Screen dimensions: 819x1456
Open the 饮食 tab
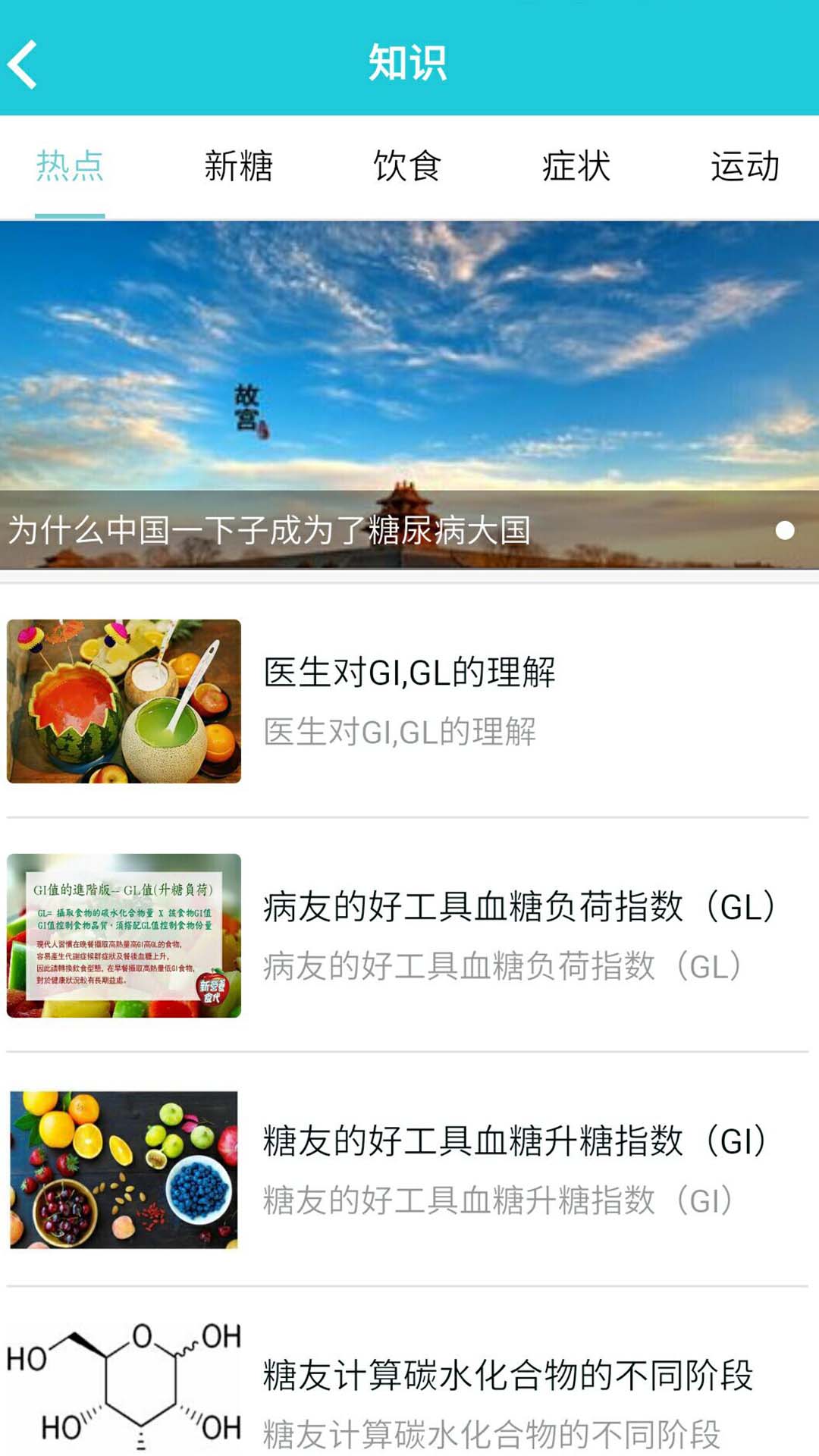click(x=407, y=166)
